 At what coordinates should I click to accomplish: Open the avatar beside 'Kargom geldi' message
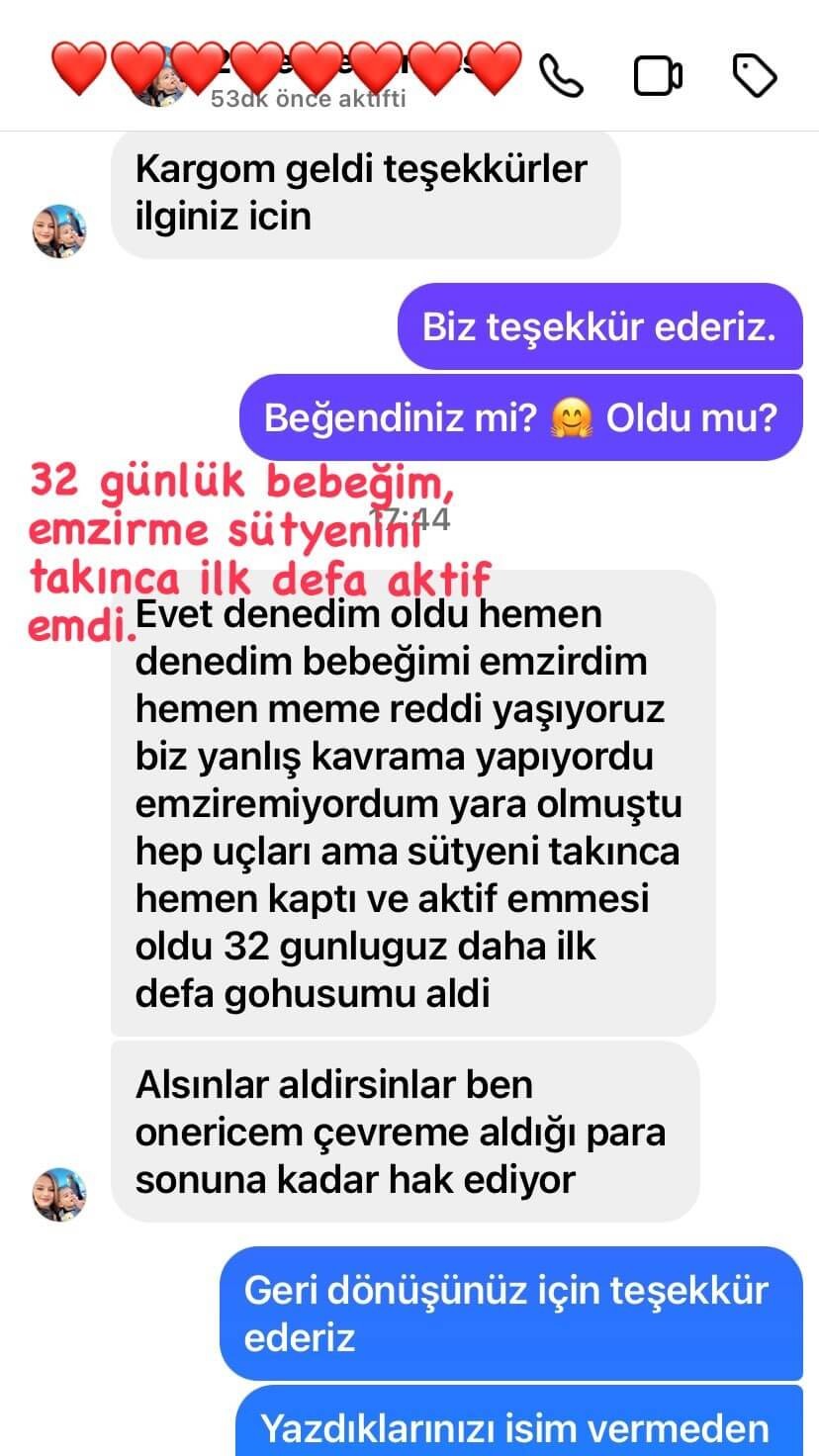coord(59,231)
